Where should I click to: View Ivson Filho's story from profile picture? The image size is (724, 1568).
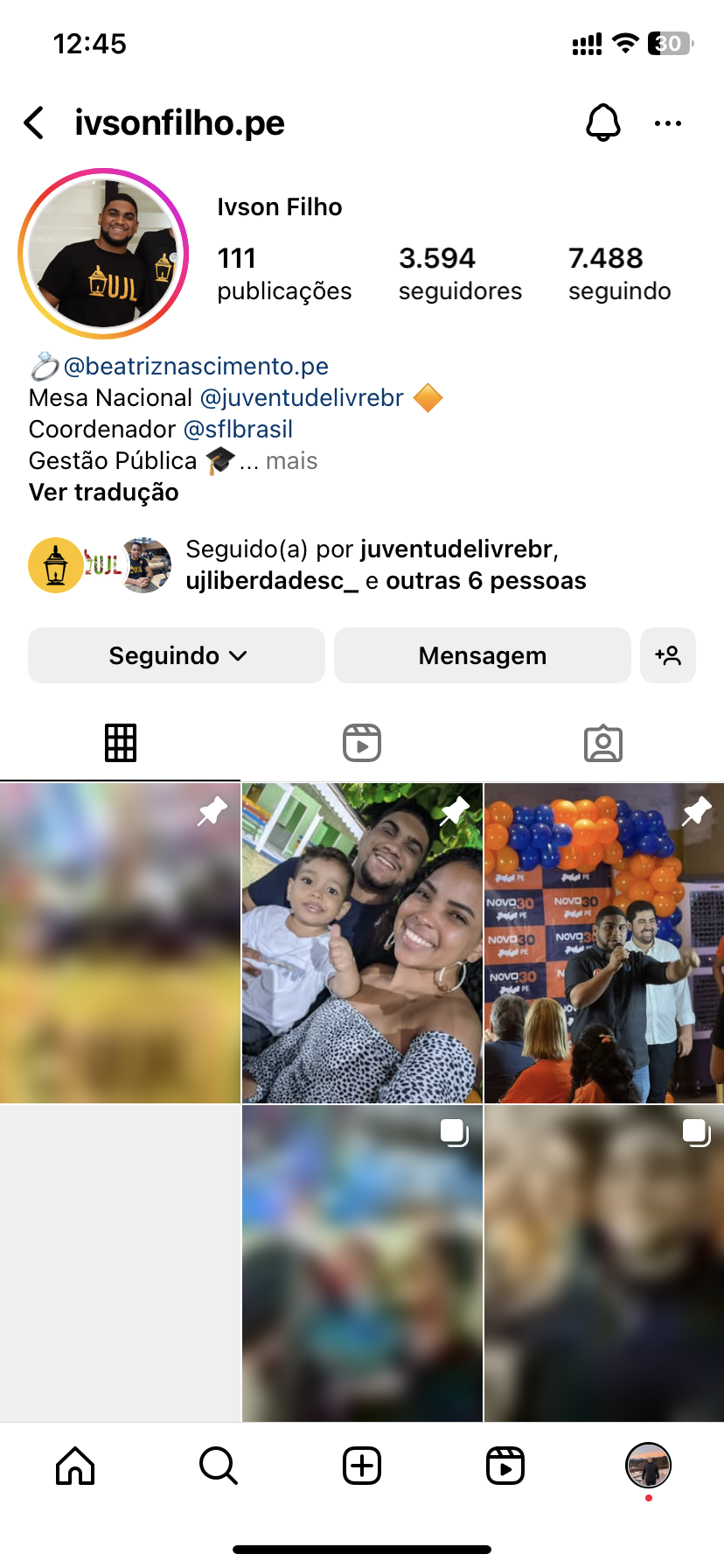tap(103, 254)
